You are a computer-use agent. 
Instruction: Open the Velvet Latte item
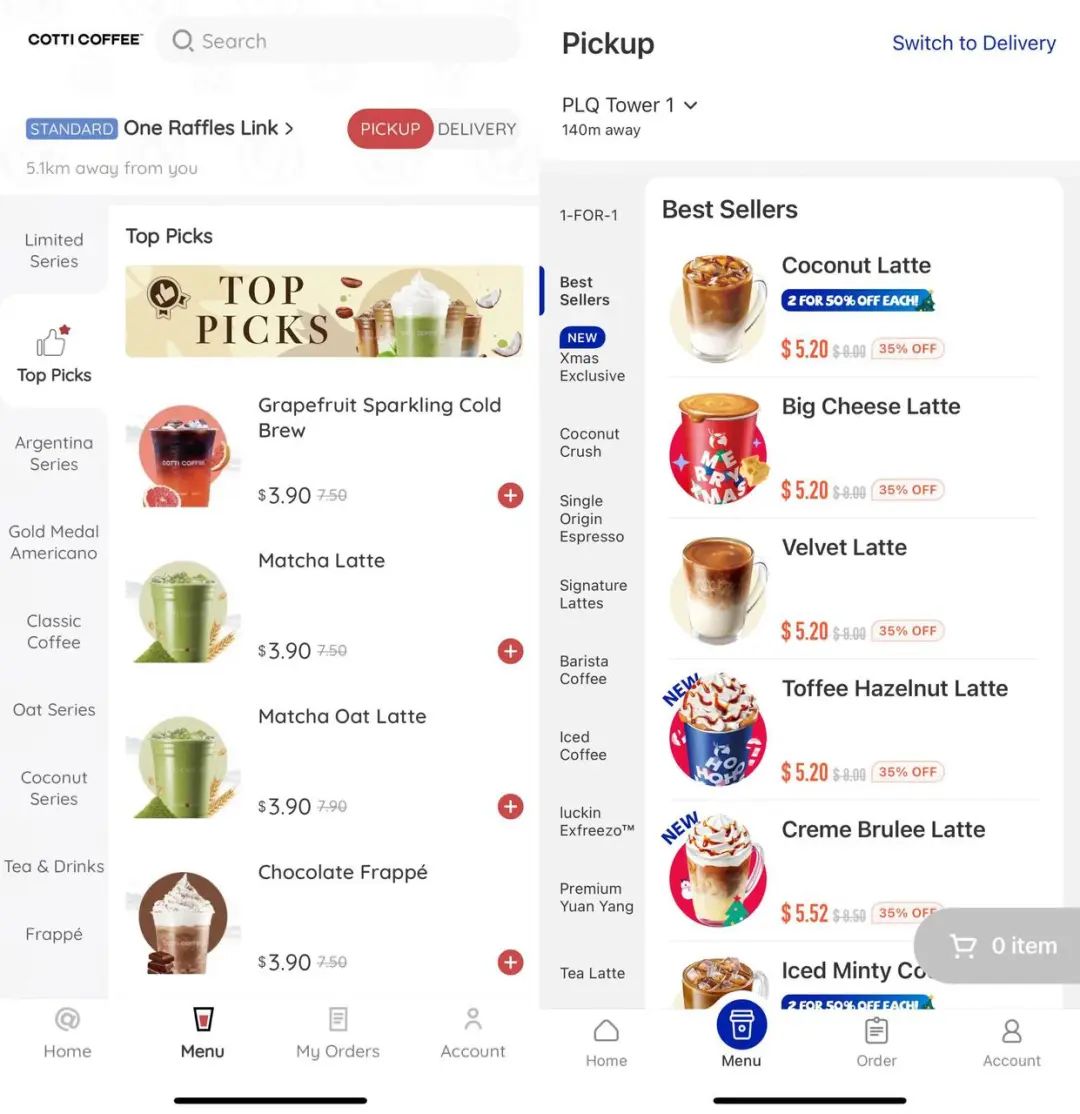point(844,548)
